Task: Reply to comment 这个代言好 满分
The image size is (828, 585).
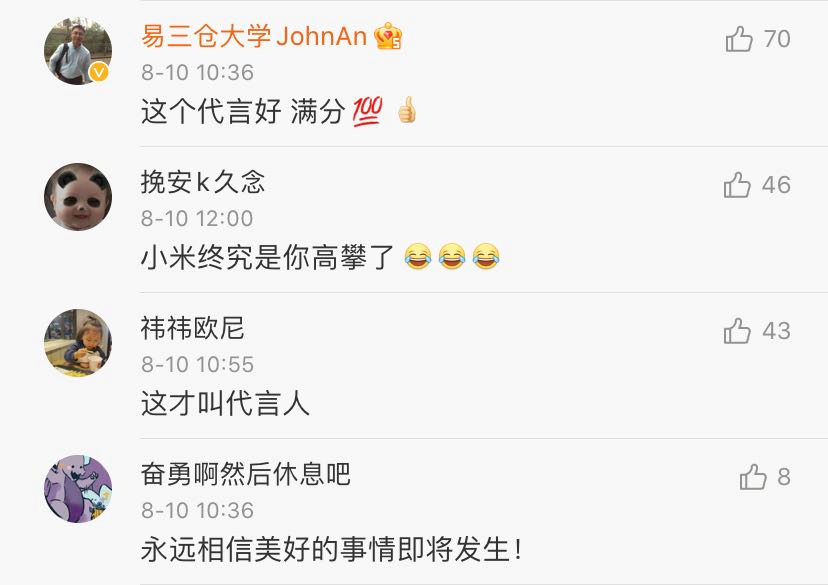Action: [x=245, y=111]
